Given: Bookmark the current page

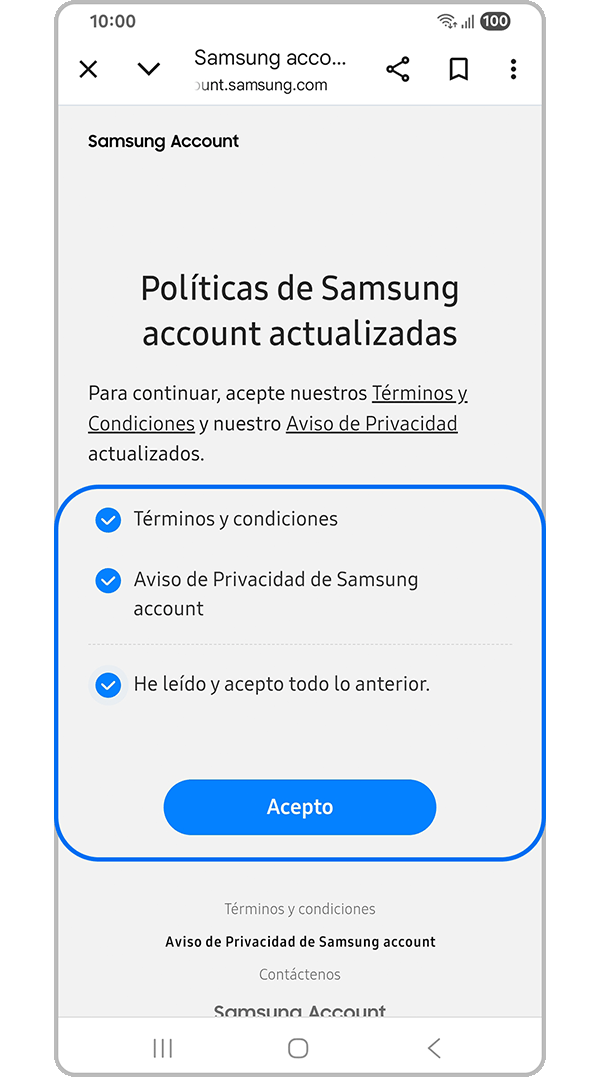Looking at the screenshot, I should tap(458, 69).
